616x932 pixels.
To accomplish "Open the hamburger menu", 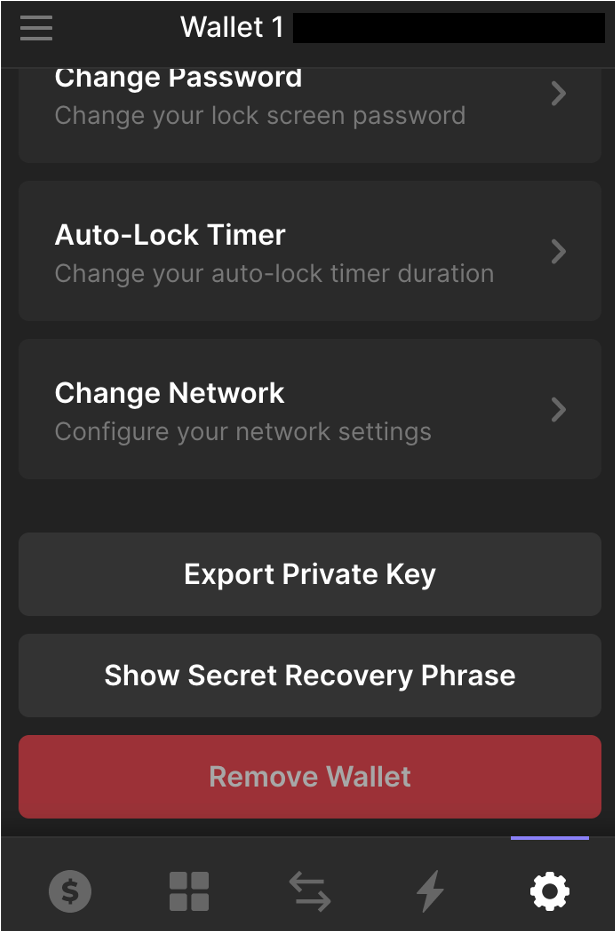I will pyautogui.click(x=36, y=28).
